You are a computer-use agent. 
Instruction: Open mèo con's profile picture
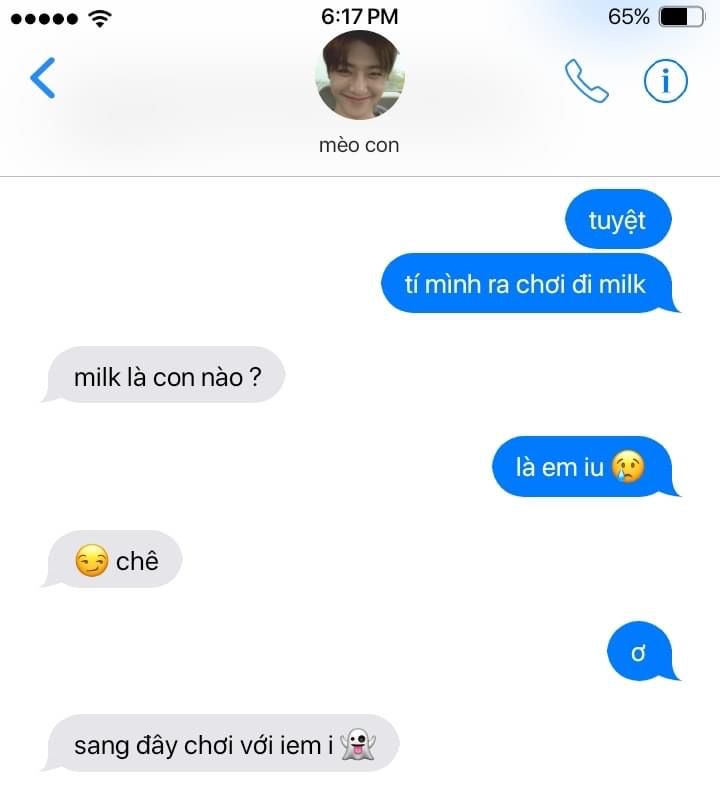click(x=359, y=75)
